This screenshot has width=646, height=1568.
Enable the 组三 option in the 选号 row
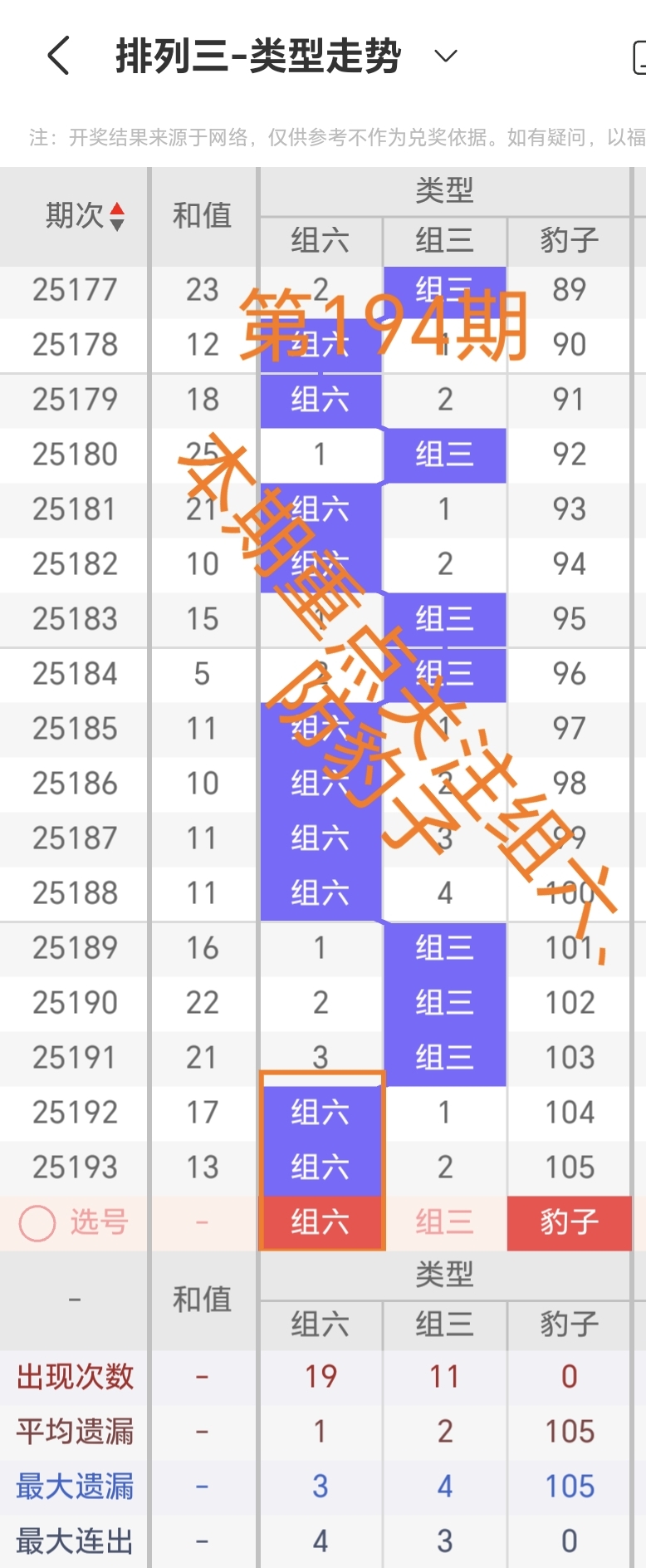click(444, 1222)
